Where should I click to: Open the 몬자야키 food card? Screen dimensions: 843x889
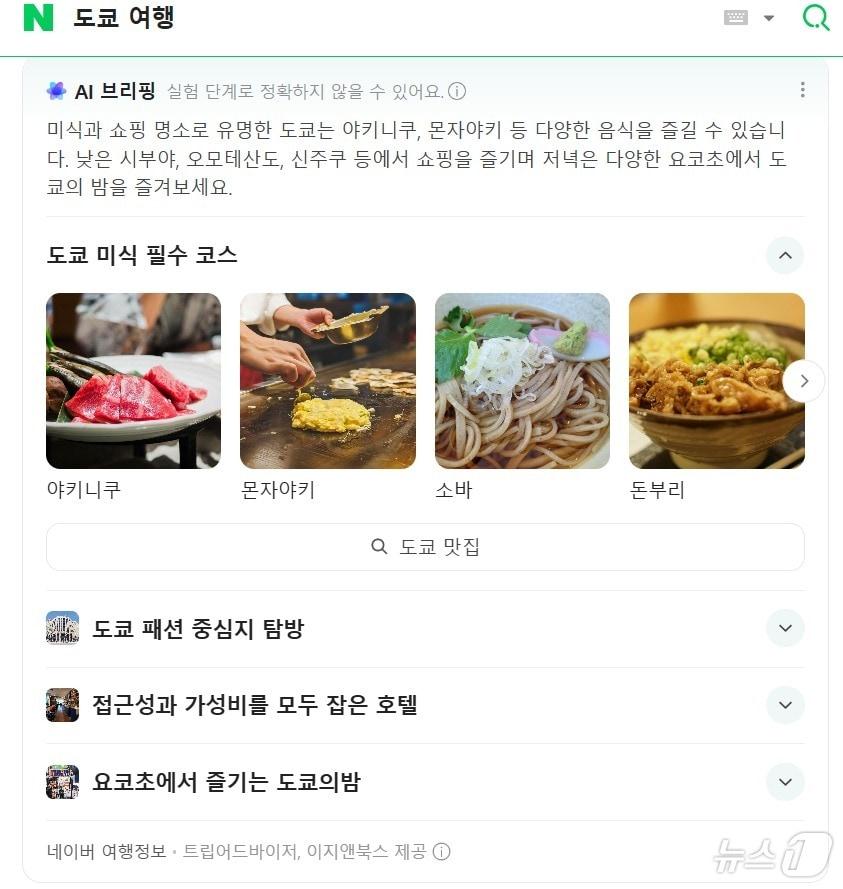tap(327, 381)
